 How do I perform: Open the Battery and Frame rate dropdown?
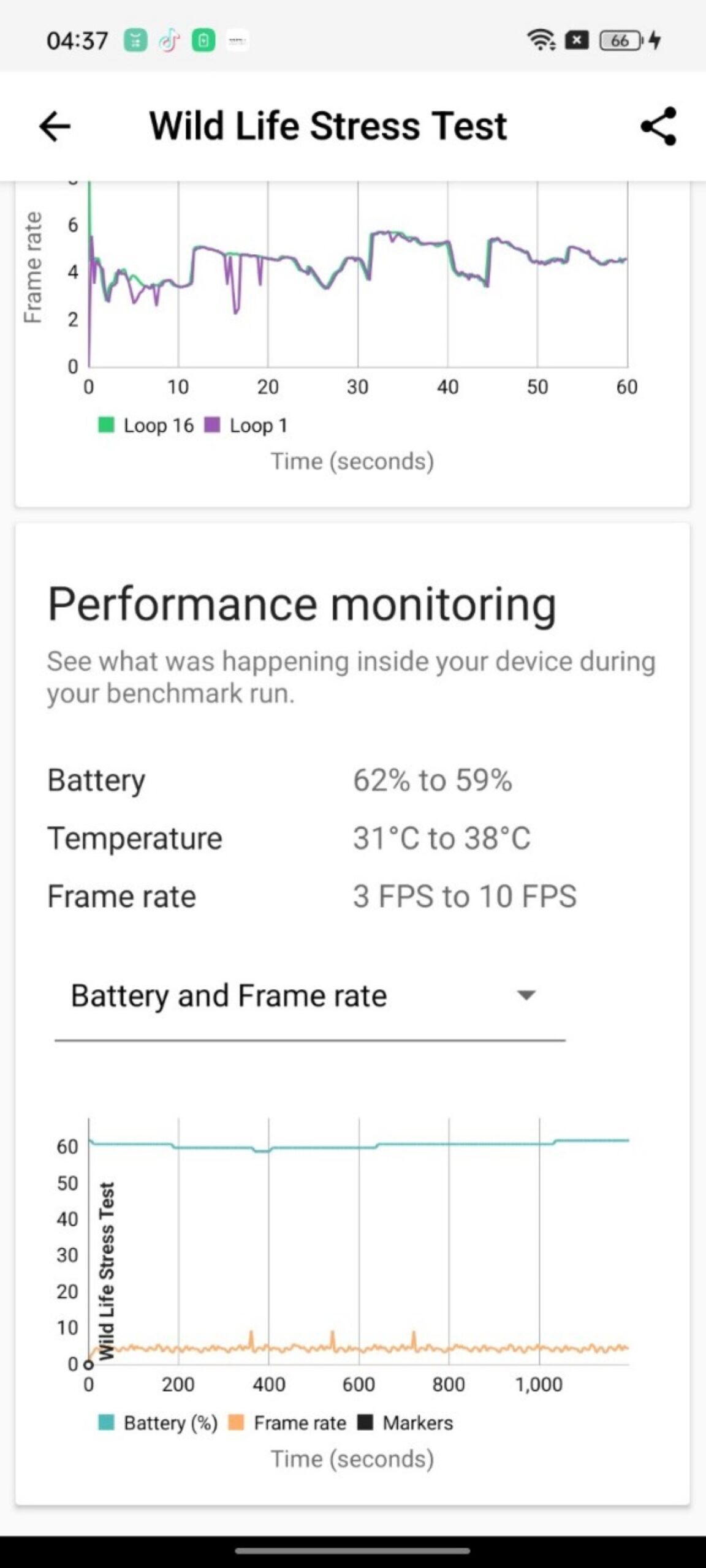(x=309, y=997)
